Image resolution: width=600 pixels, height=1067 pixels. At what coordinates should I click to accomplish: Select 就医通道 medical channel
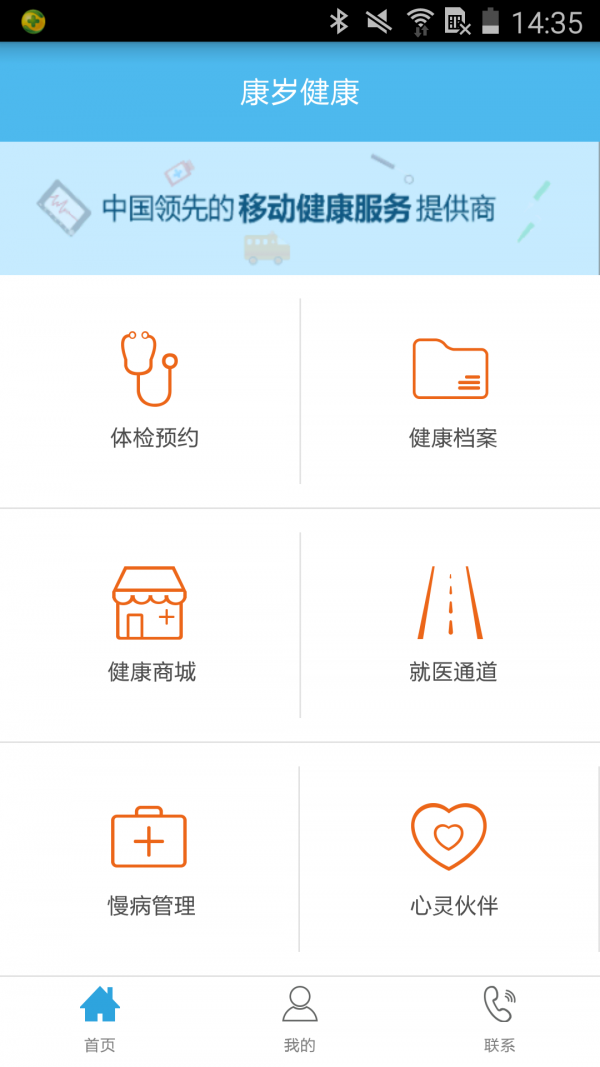[451, 624]
